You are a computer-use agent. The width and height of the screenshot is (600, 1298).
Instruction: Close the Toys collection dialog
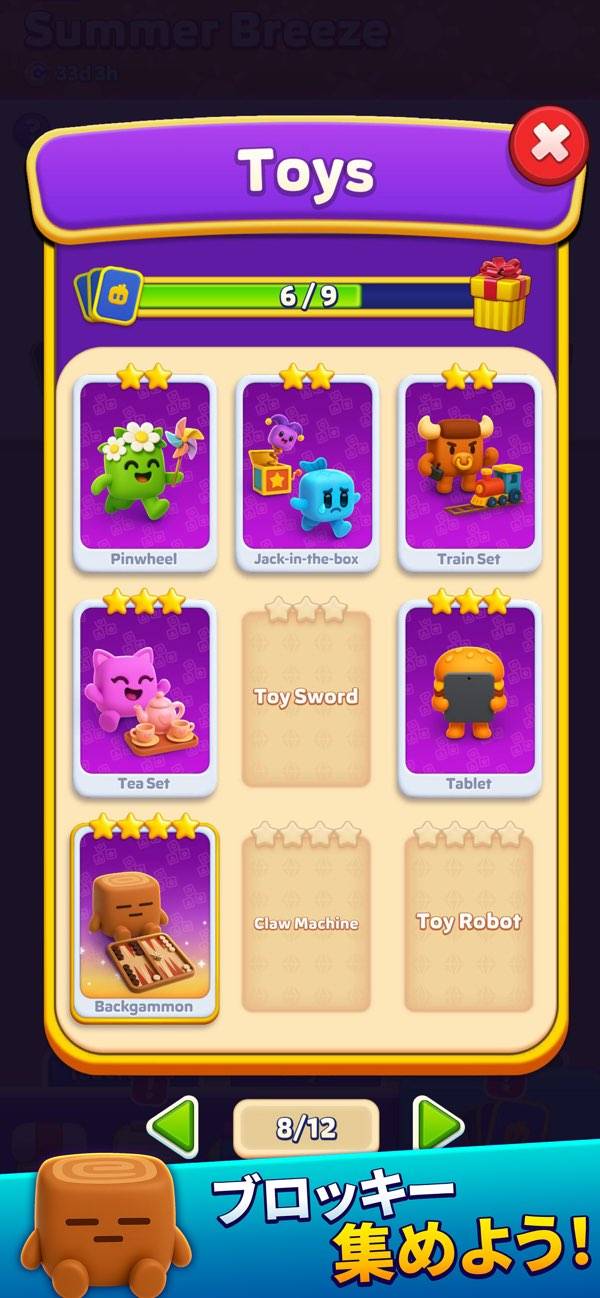[549, 146]
